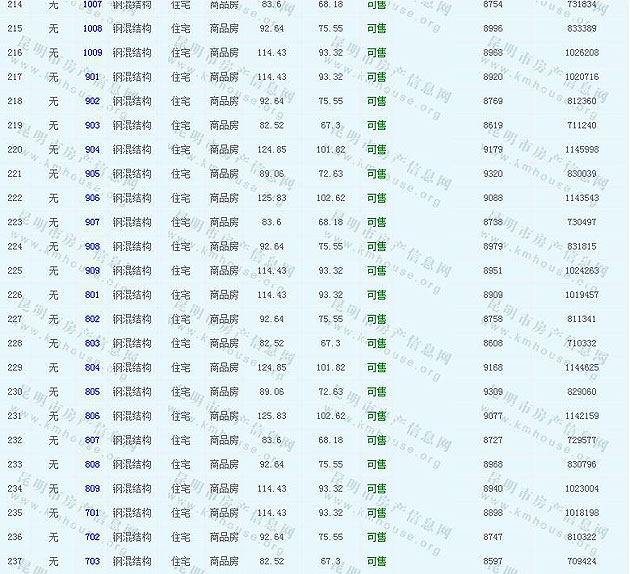Open room 904 listing
The width and height of the screenshot is (630, 574).
click(x=92, y=150)
